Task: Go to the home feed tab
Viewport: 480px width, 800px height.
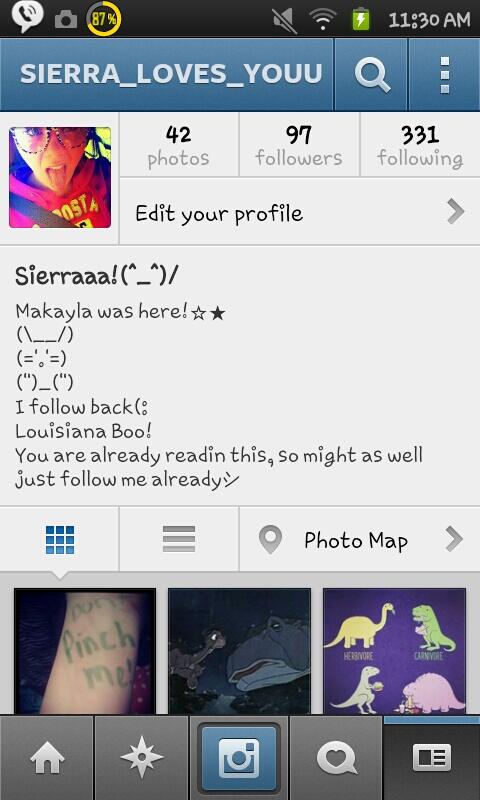Action: tap(47, 758)
